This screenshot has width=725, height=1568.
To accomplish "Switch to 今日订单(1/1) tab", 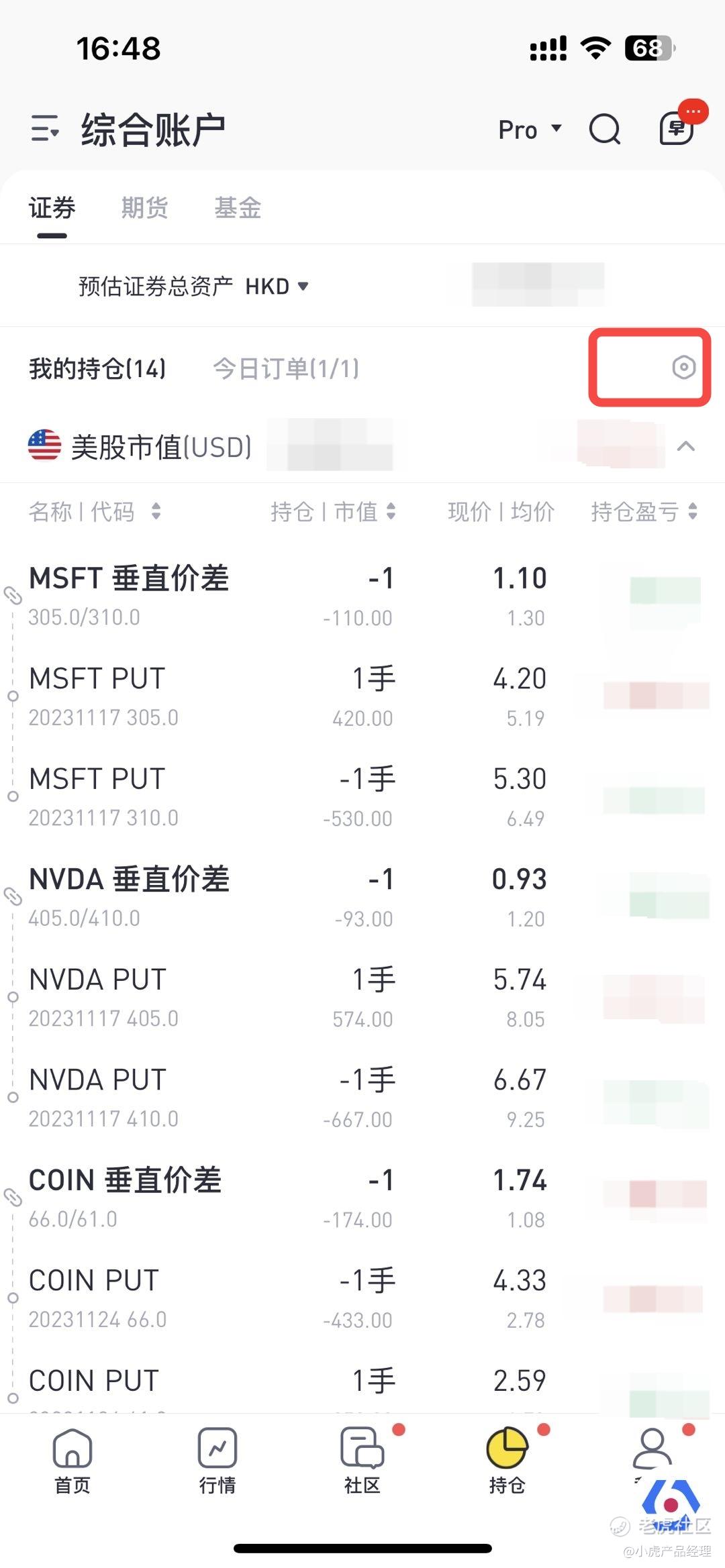I will pyautogui.click(x=286, y=368).
